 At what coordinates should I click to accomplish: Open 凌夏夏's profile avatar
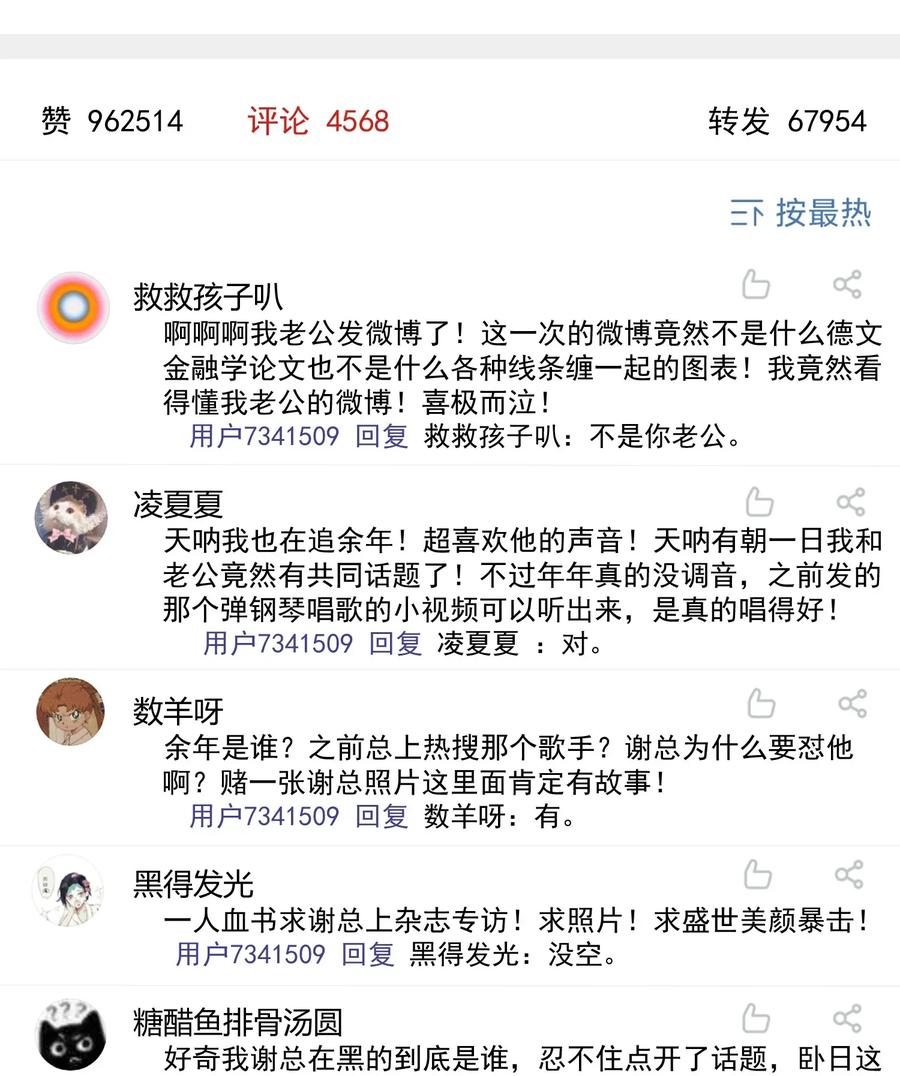coord(71,517)
